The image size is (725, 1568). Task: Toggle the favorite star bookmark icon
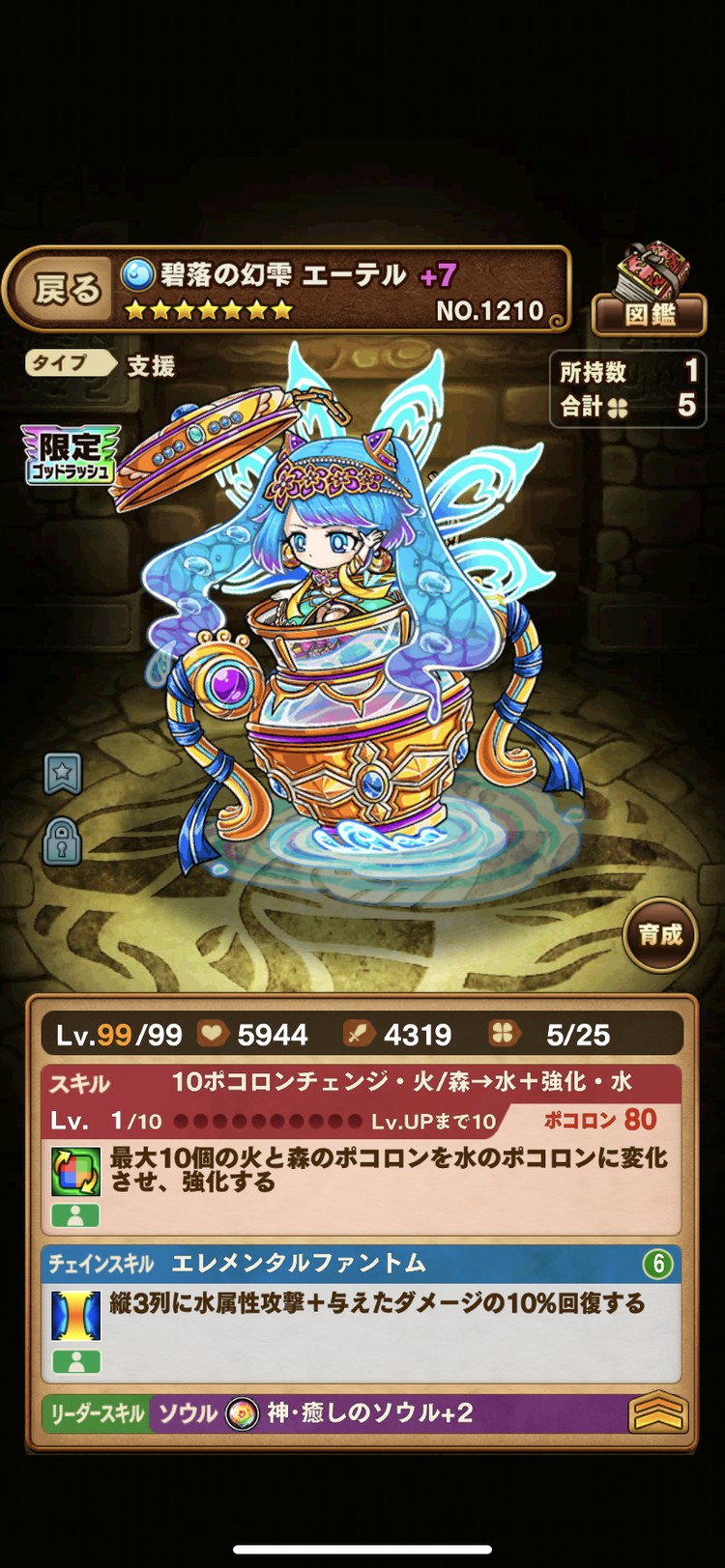pos(63,773)
